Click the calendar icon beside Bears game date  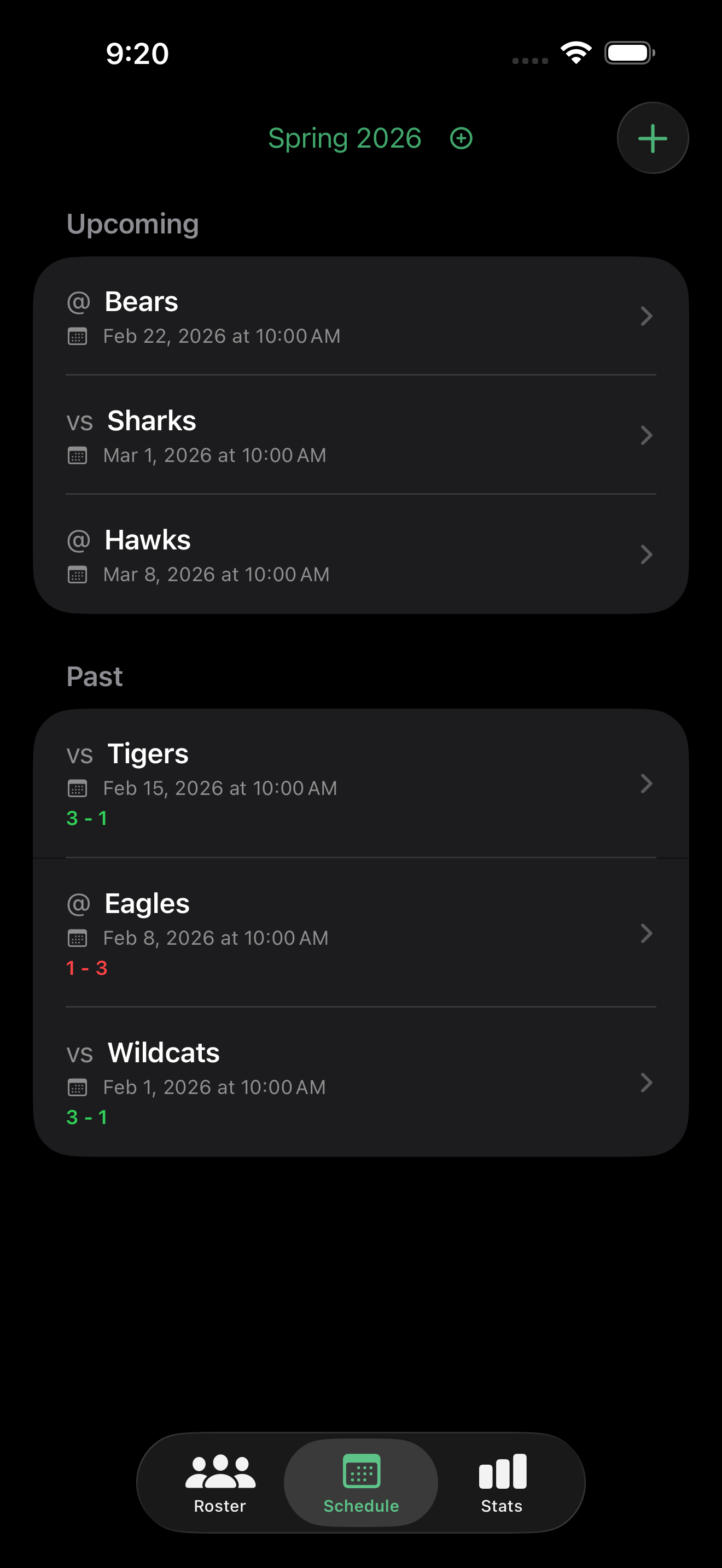(77, 337)
